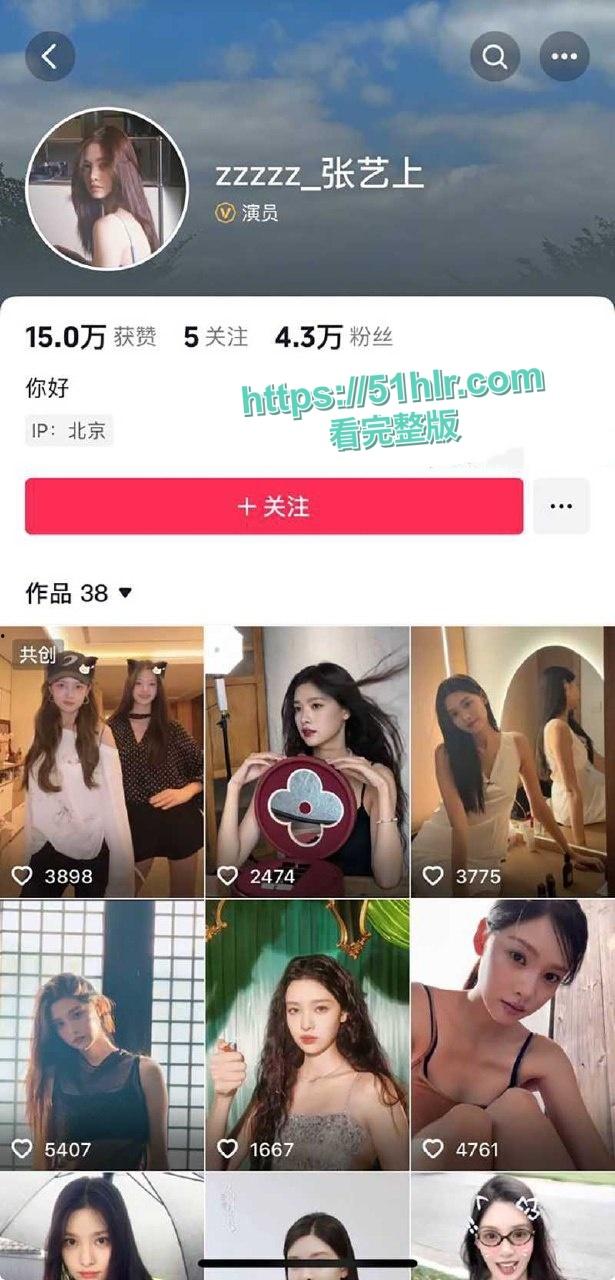This screenshot has width=615, height=1280.
Task: Open the video with 3775 likes
Action: [x=512, y=760]
